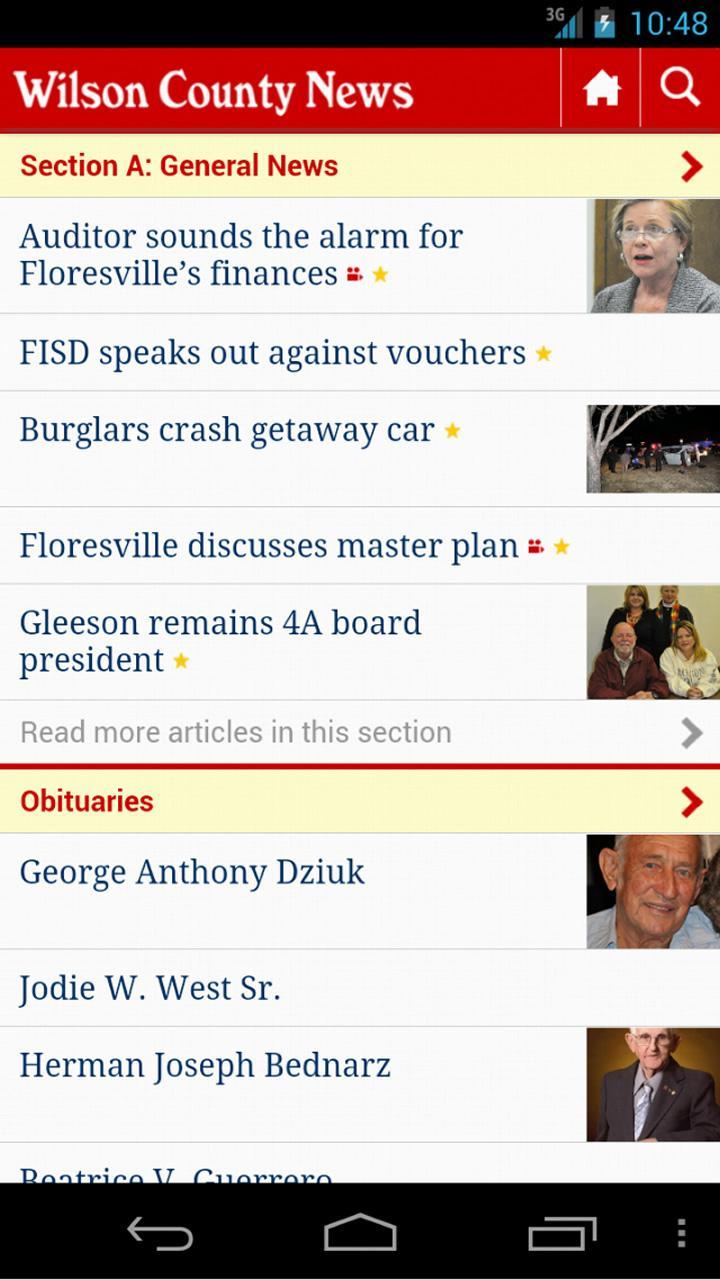Click the video icon next to Floresville finances headline
Screen dimensions: 720x1280
click(352, 276)
